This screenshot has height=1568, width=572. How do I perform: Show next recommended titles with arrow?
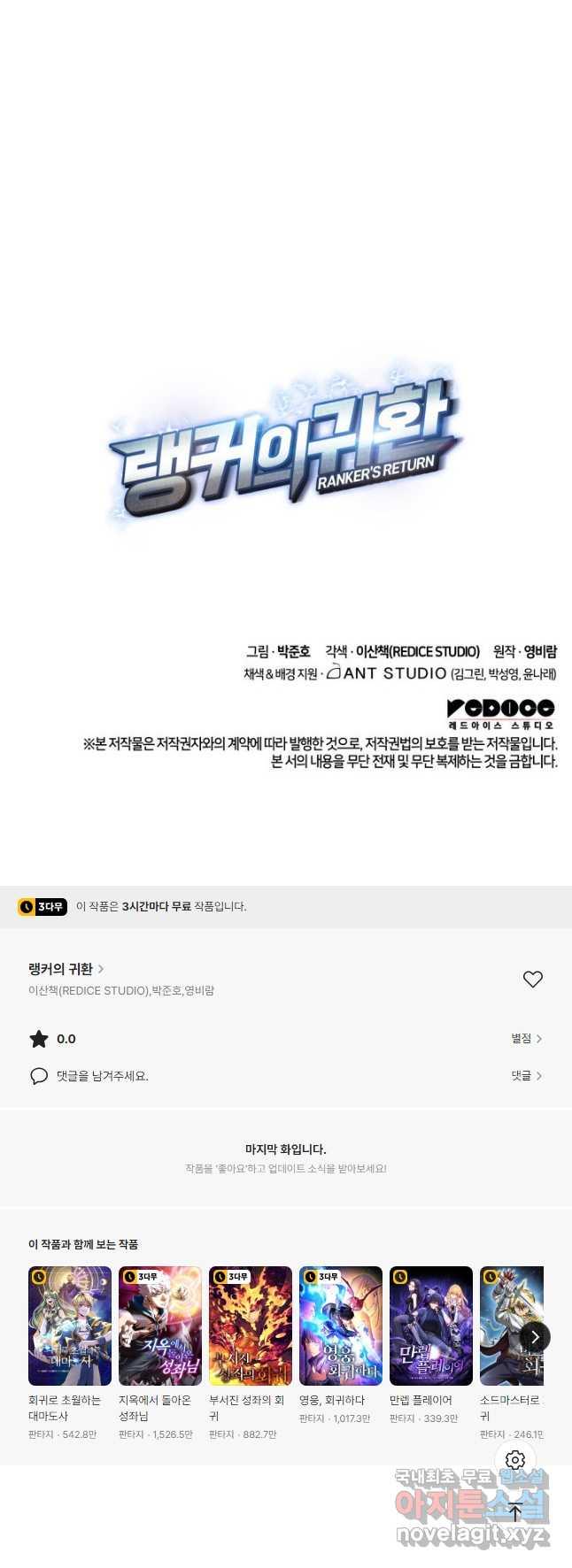pyautogui.click(x=534, y=1337)
